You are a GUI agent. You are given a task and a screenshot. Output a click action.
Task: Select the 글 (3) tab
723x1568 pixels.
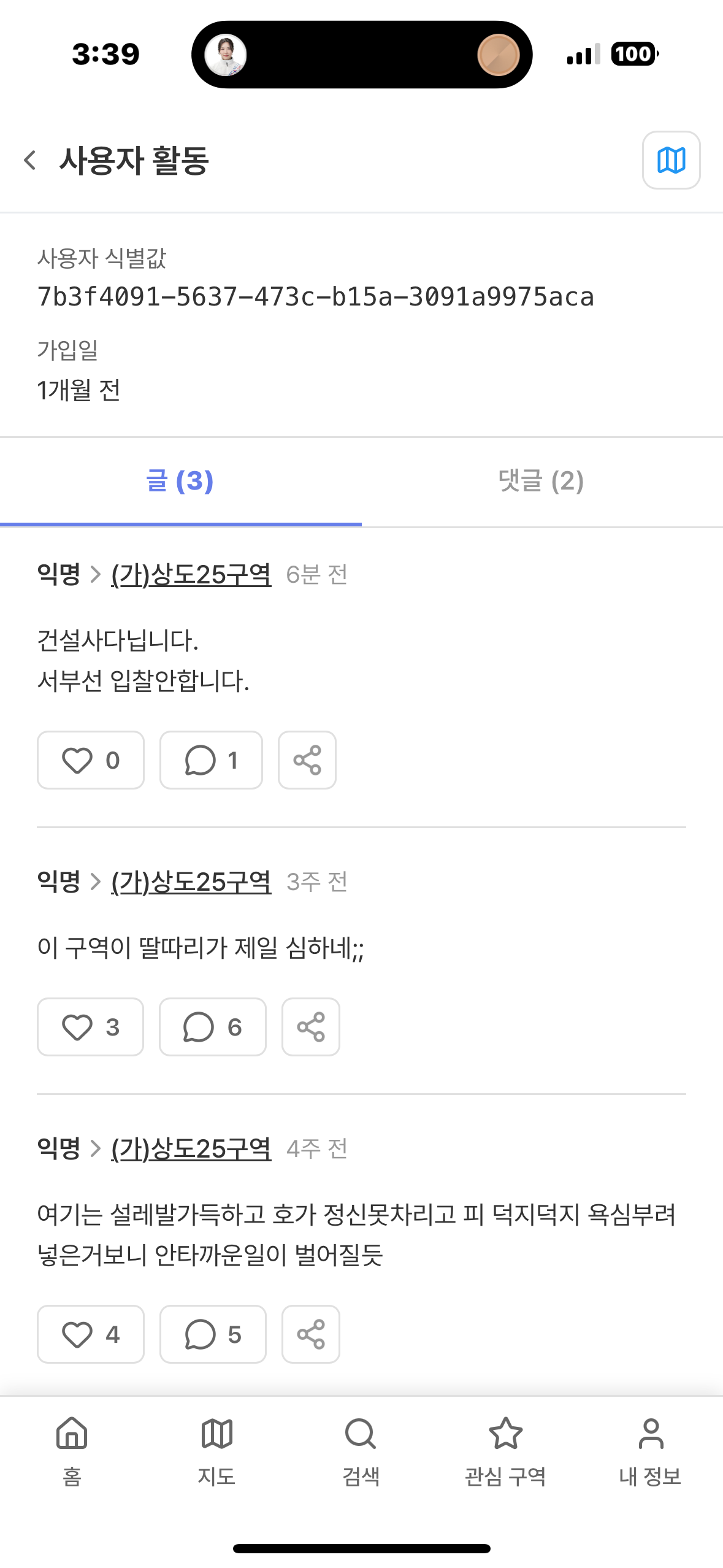click(180, 481)
